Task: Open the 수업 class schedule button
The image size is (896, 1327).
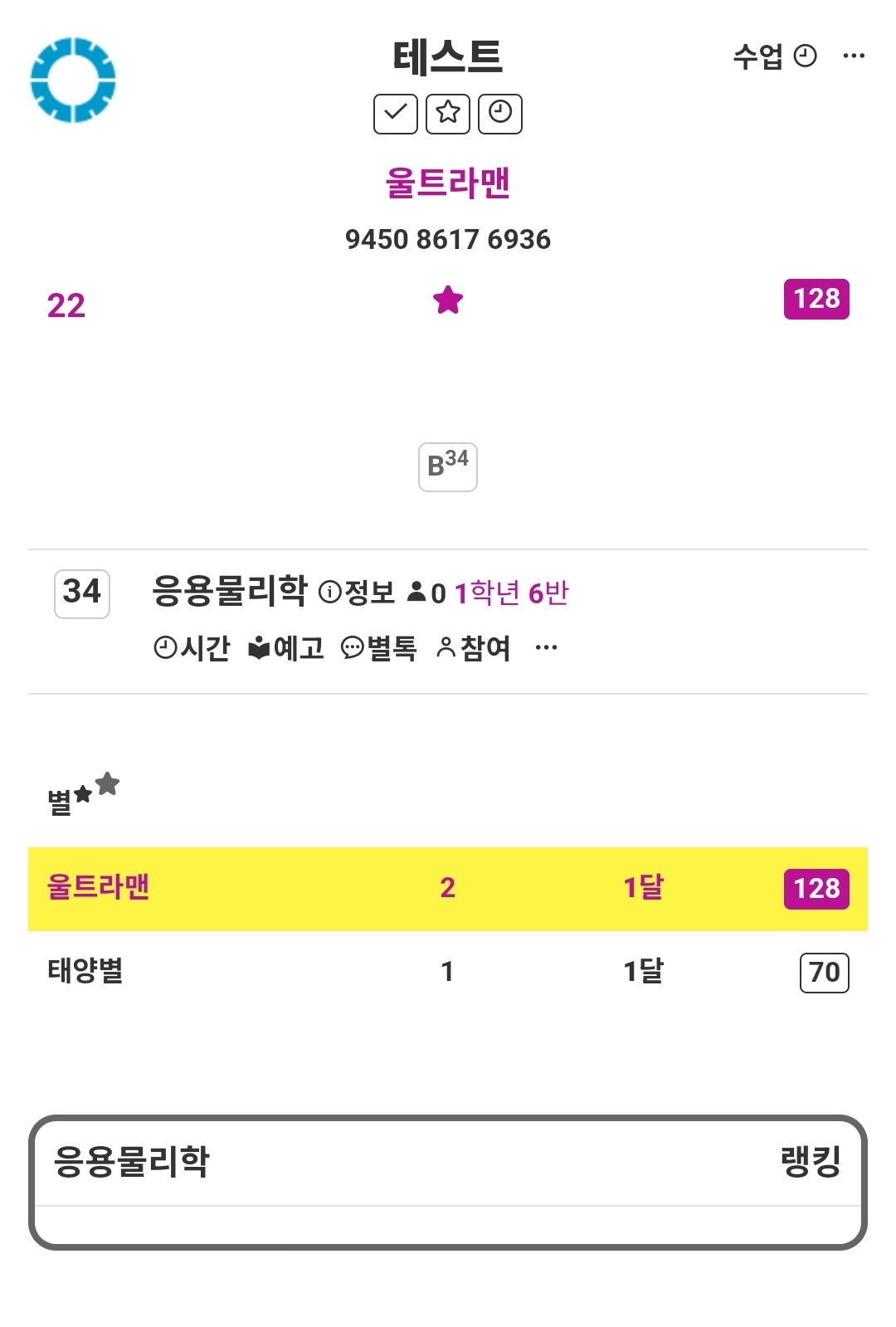Action: [x=774, y=56]
